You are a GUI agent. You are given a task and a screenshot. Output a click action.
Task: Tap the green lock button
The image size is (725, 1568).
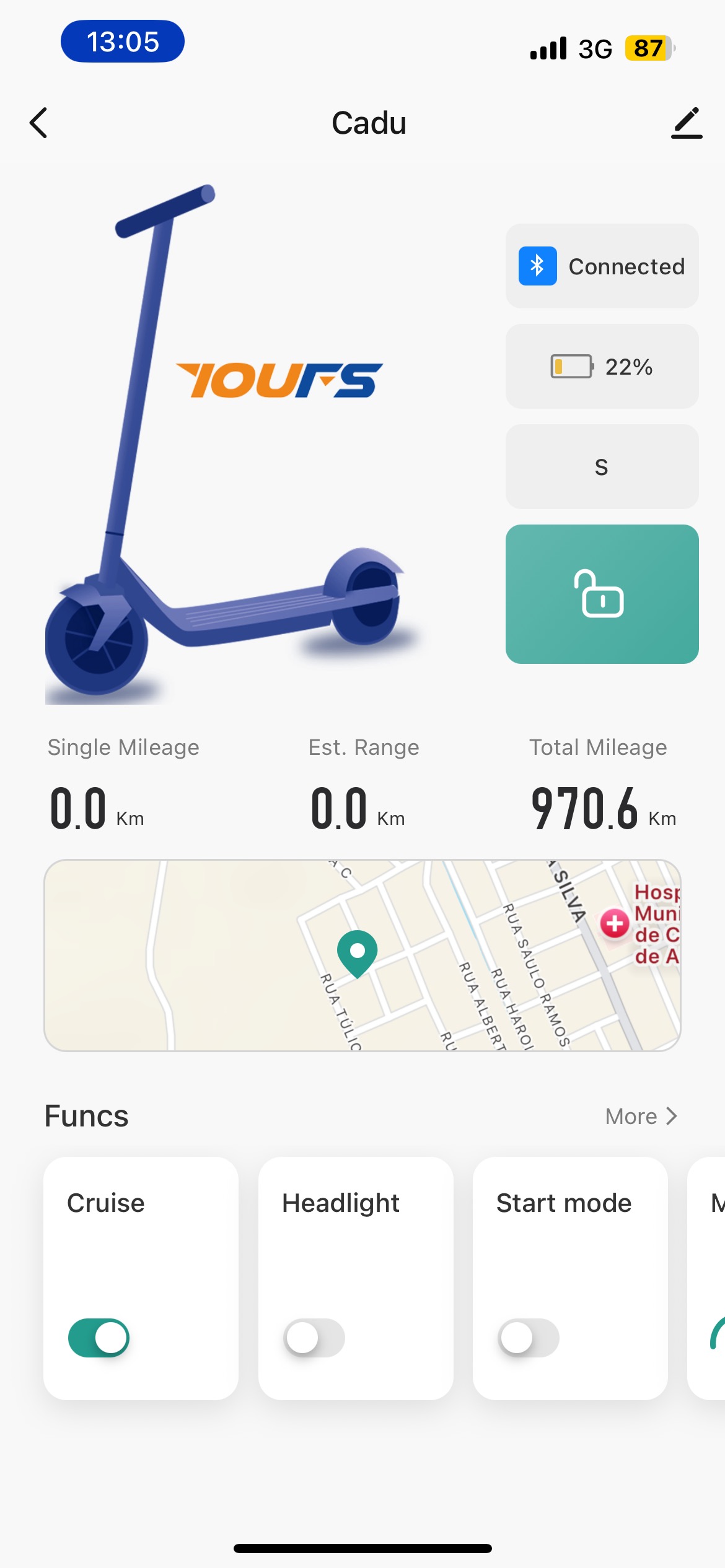point(602,594)
